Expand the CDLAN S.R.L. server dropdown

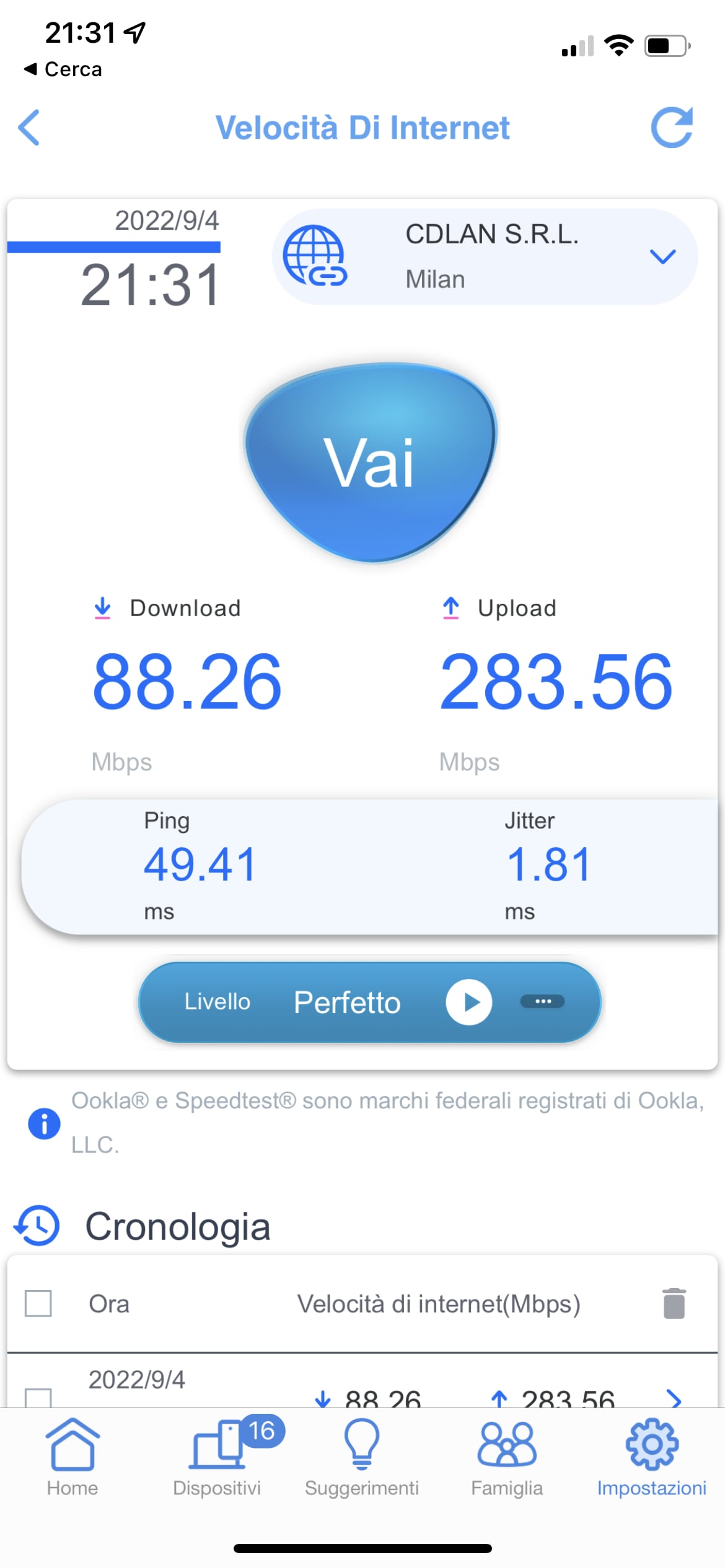tap(662, 256)
